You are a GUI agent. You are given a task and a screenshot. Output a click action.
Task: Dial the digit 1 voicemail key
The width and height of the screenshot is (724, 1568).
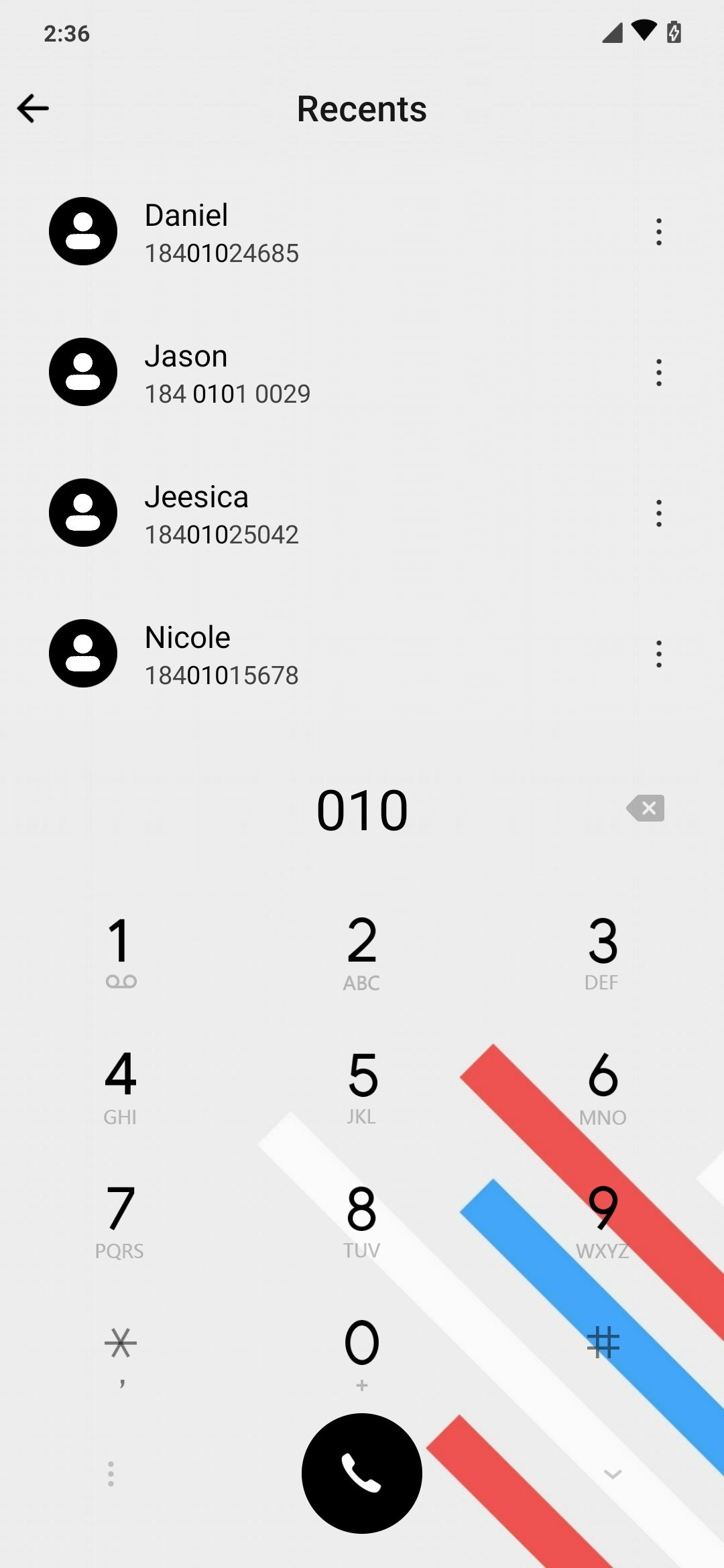(x=121, y=953)
